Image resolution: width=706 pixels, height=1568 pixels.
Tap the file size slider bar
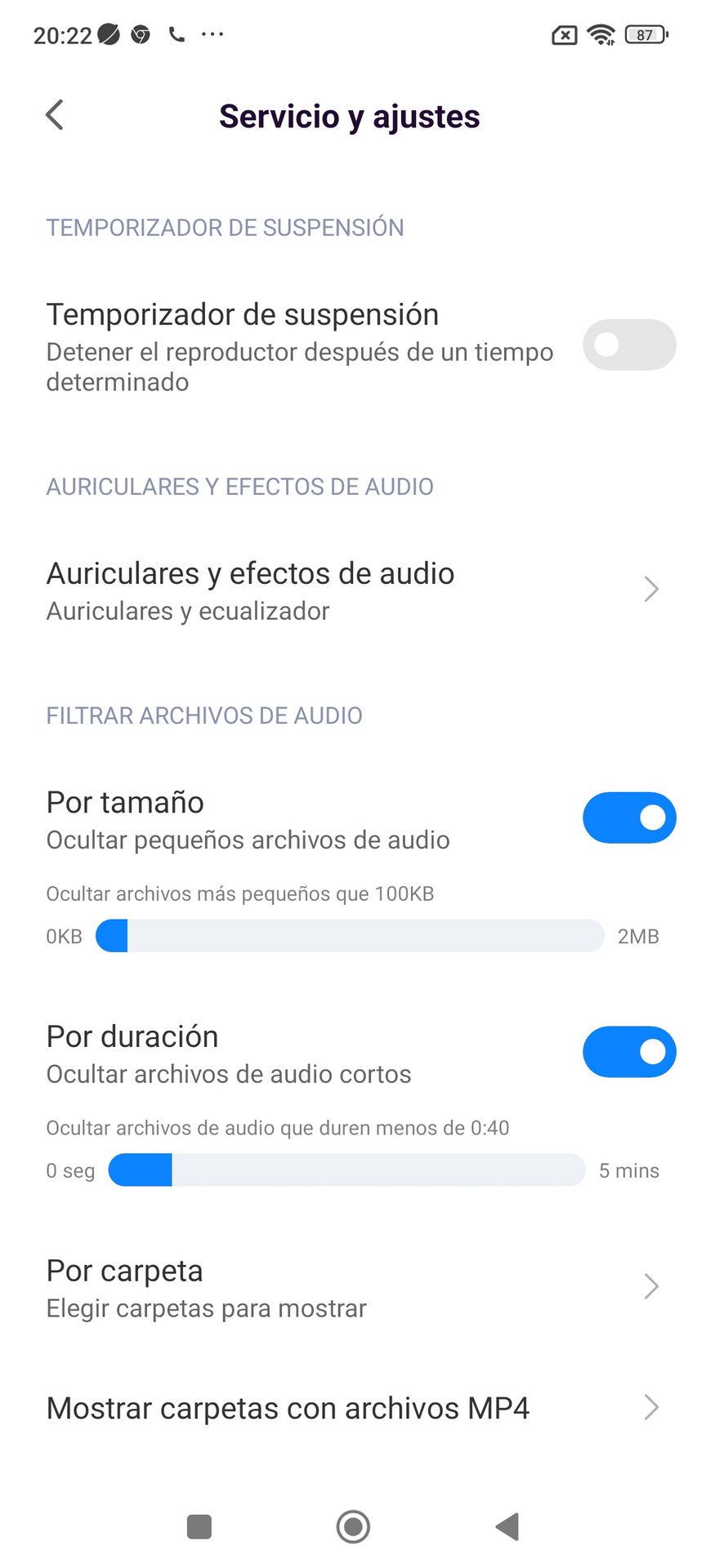(350, 936)
